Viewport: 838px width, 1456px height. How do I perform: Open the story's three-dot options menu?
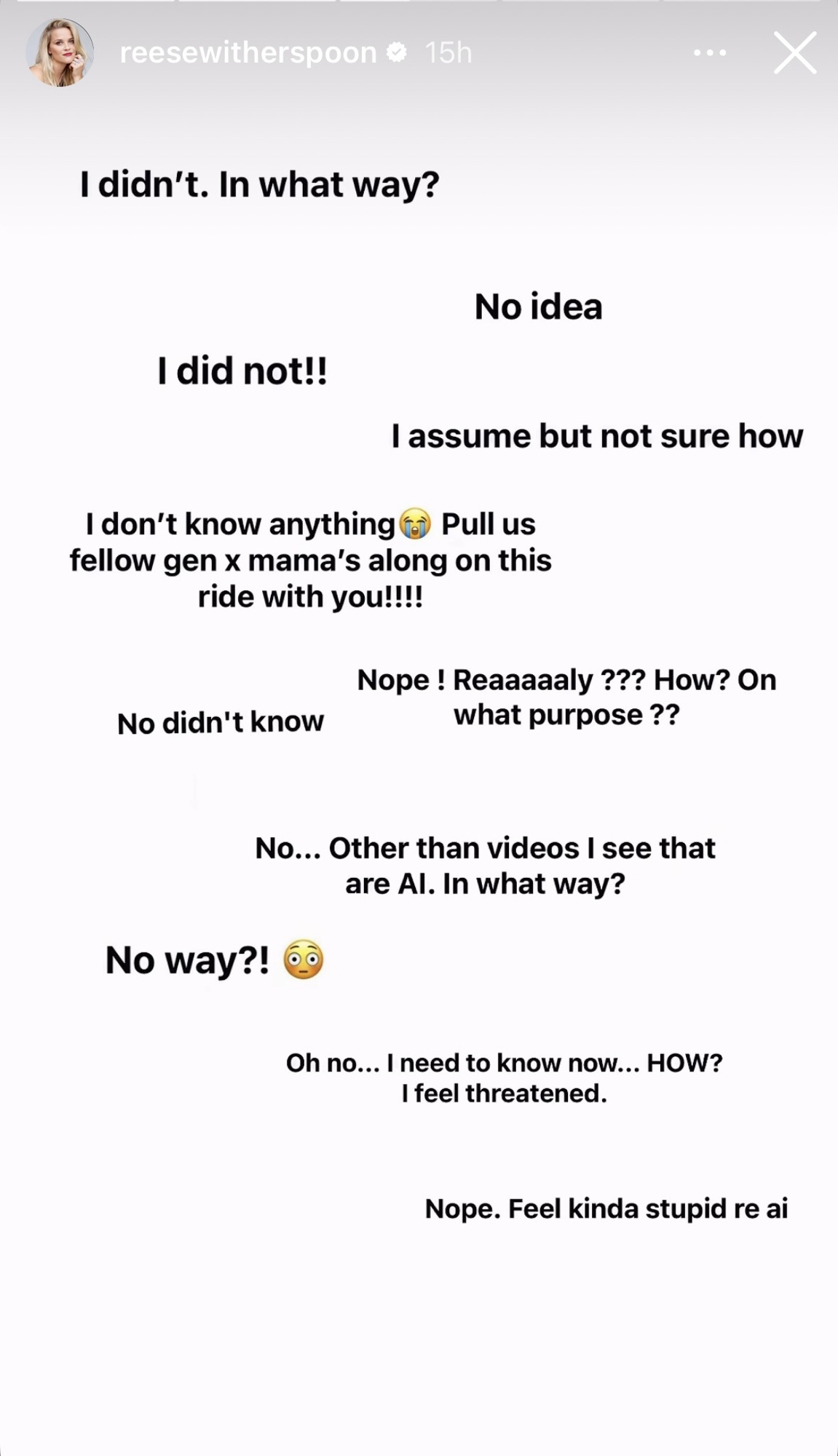[710, 52]
